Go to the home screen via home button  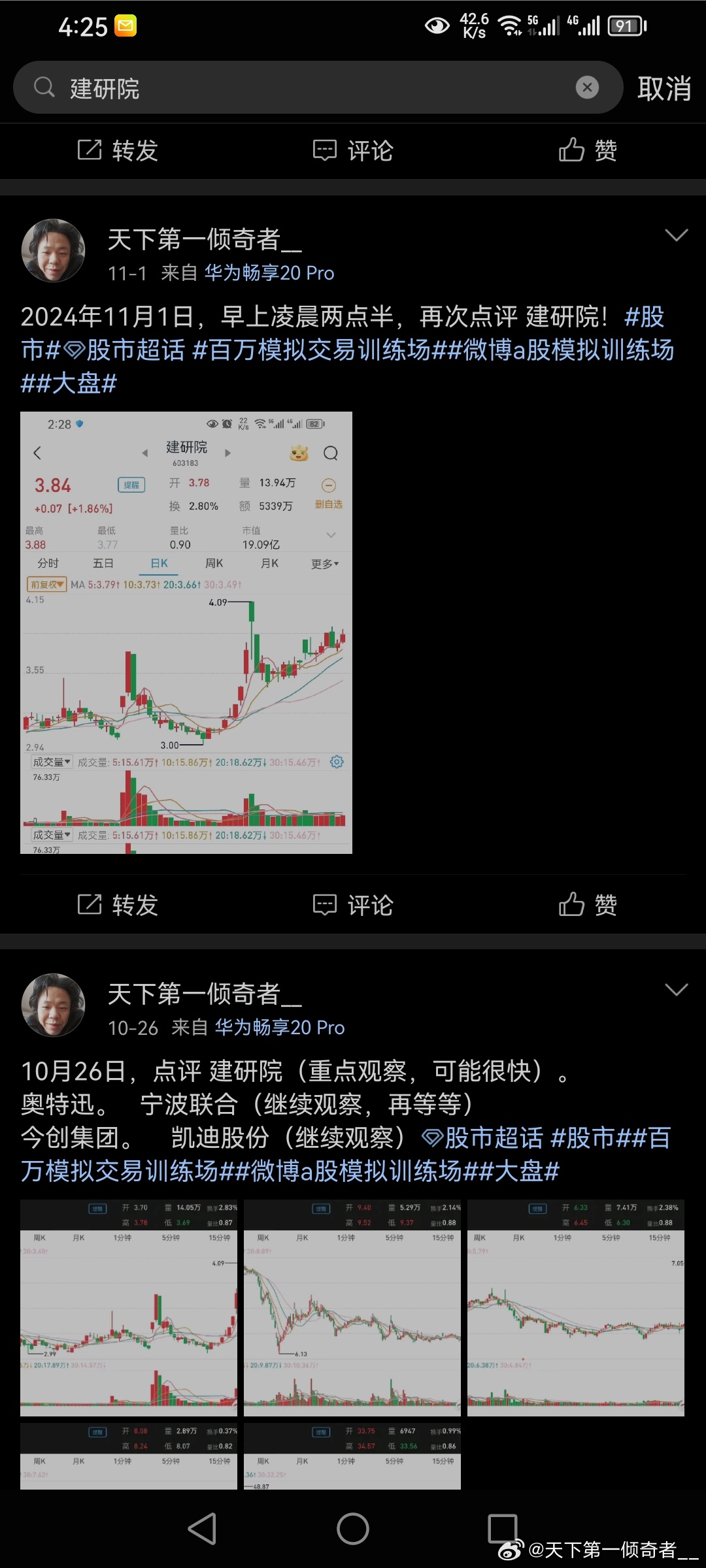pyautogui.click(x=353, y=1528)
